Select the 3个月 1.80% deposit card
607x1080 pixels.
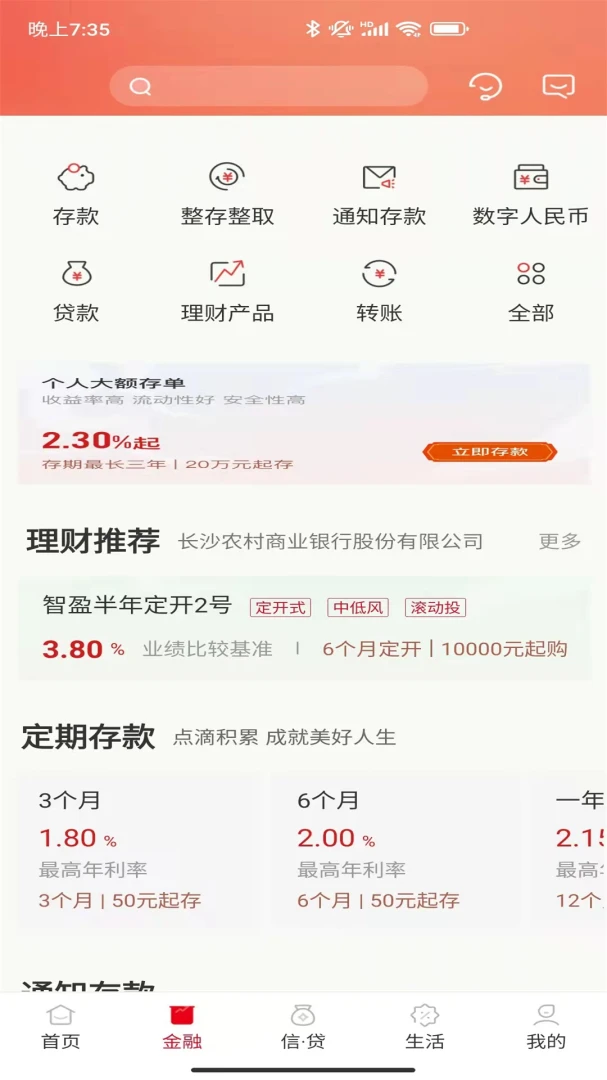point(136,849)
